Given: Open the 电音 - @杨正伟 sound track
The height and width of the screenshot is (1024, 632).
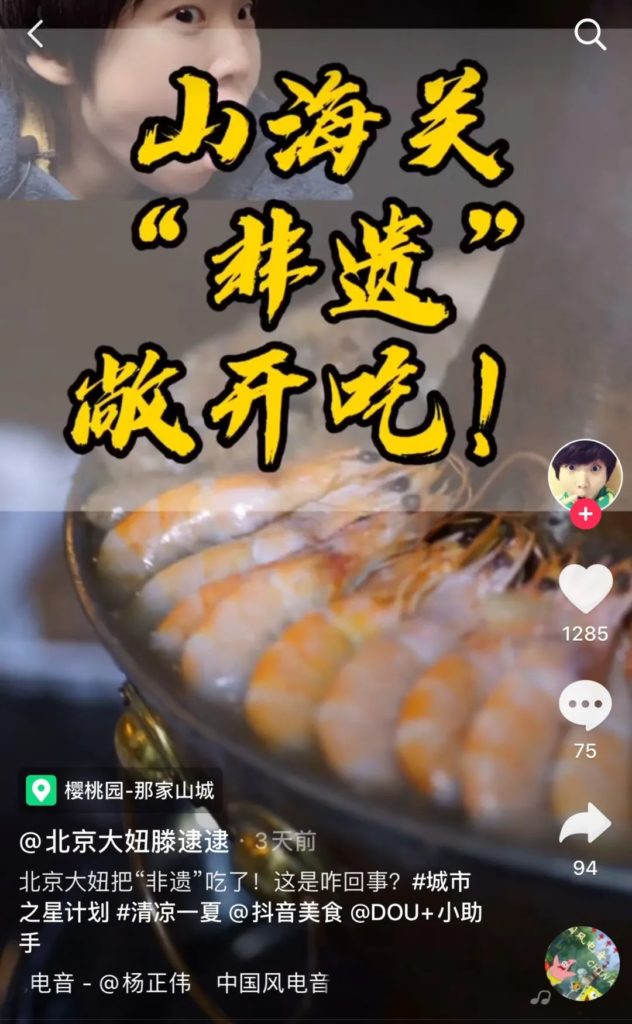Looking at the screenshot, I should point(111,983).
